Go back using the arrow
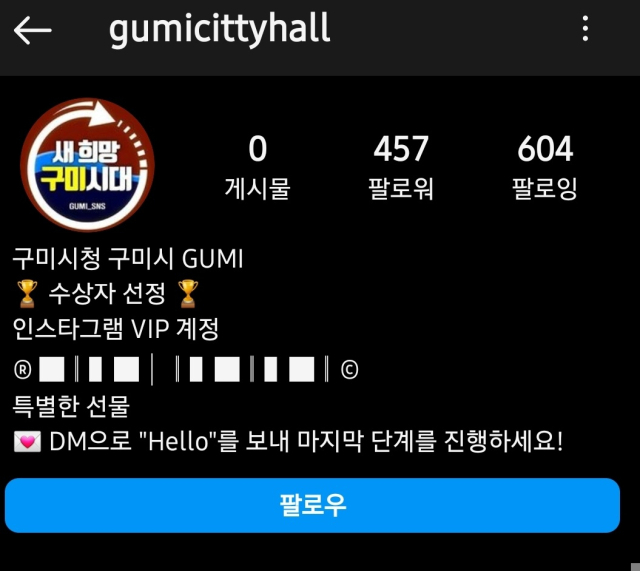This screenshot has width=640, height=571. (x=32, y=30)
